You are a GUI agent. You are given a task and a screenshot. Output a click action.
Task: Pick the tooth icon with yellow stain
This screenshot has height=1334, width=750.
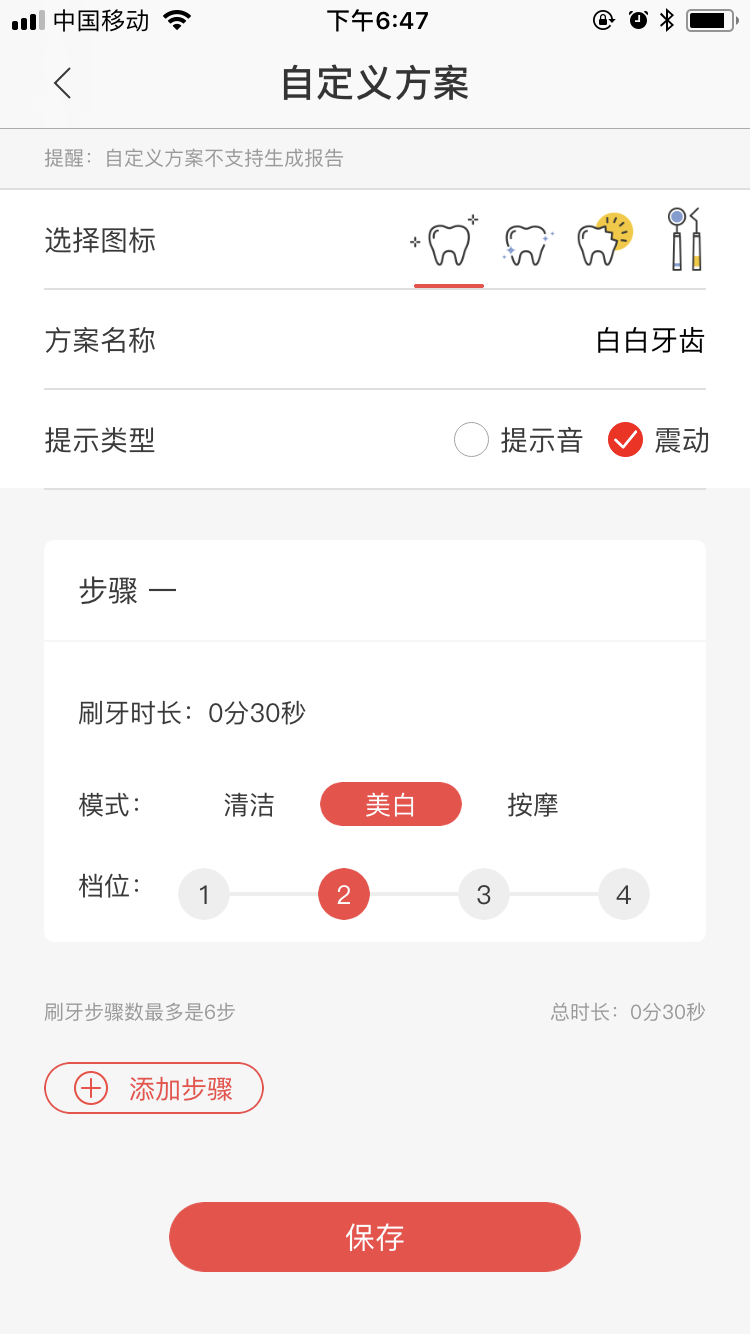[x=604, y=241]
